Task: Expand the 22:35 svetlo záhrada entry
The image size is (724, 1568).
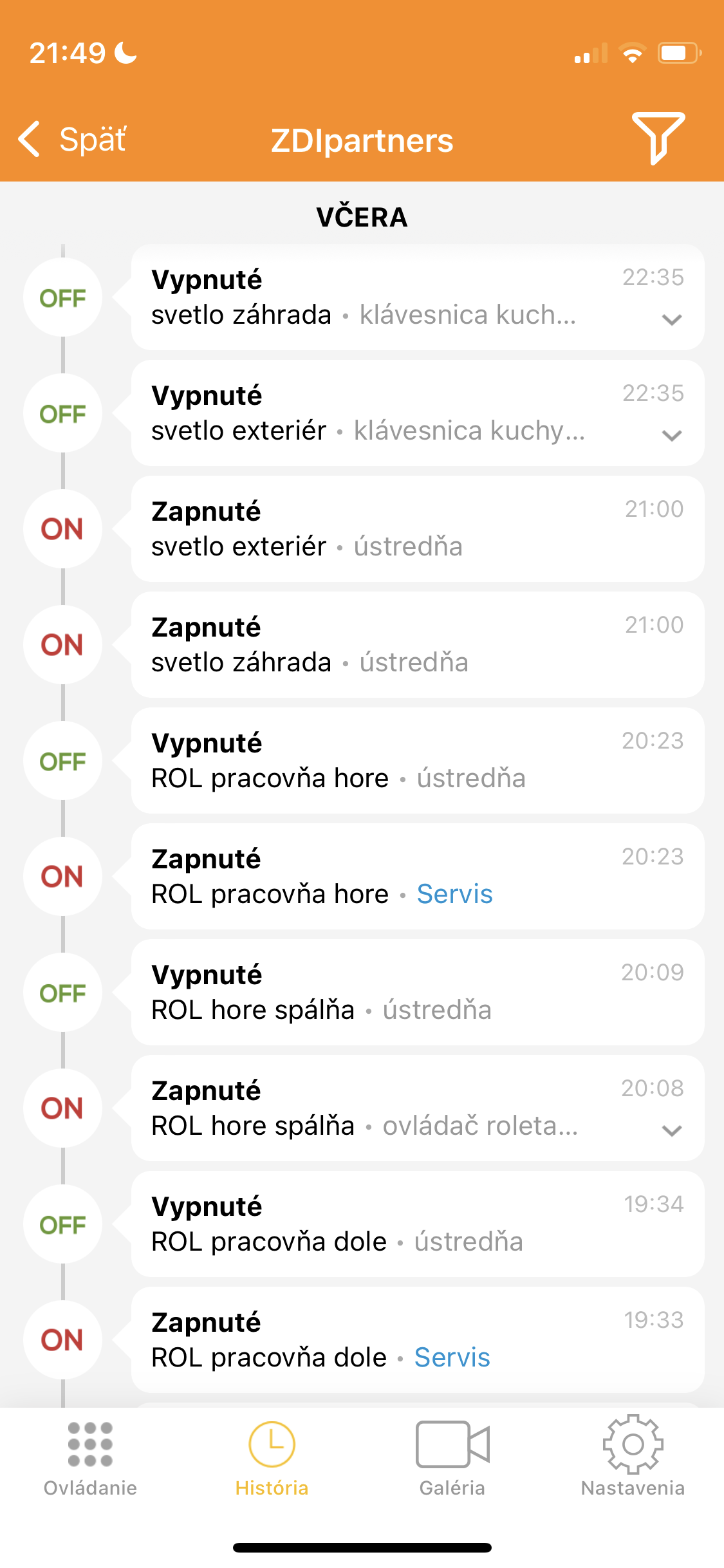Action: click(x=672, y=319)
